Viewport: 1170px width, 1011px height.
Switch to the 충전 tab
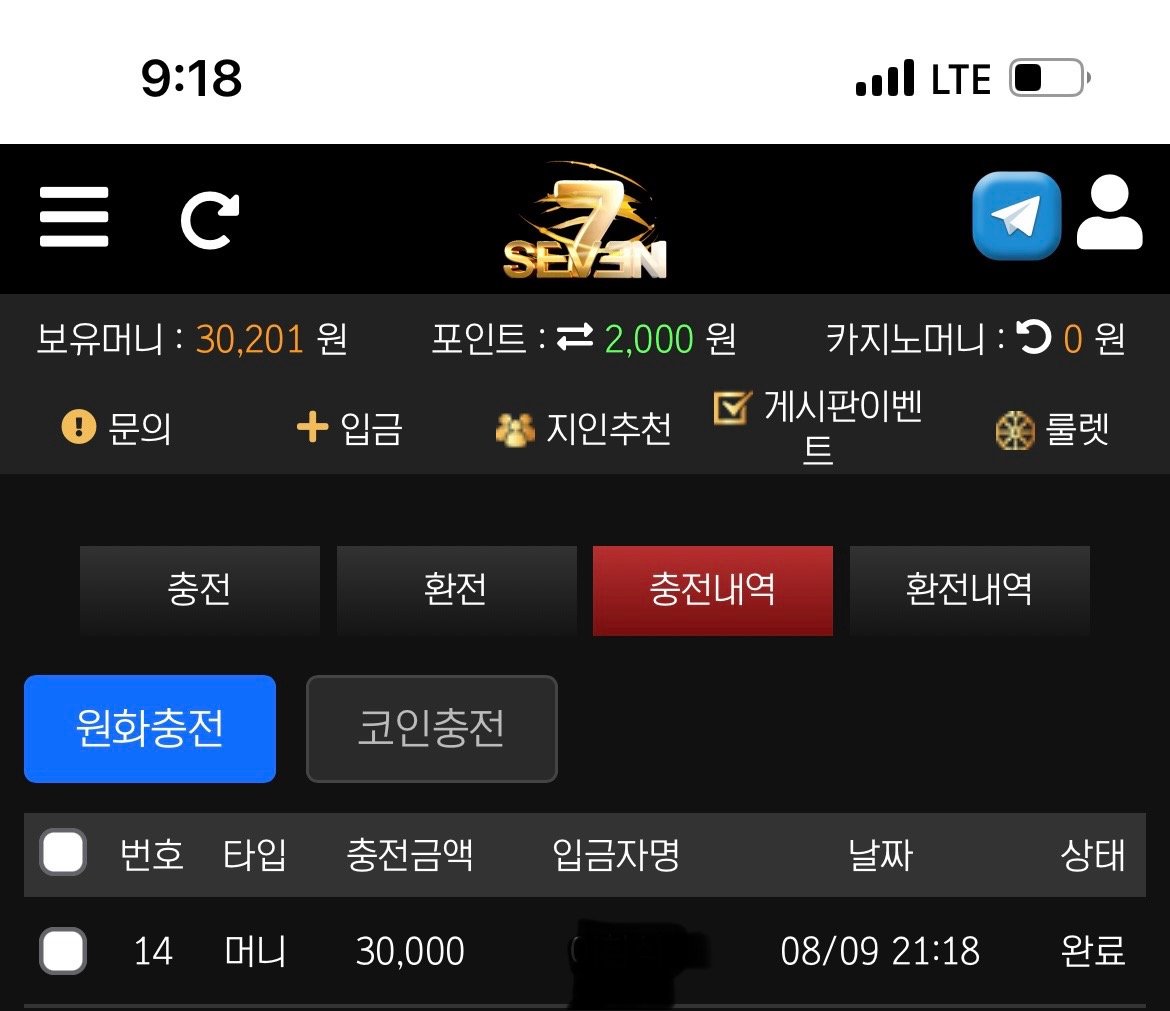coord(200,590)
